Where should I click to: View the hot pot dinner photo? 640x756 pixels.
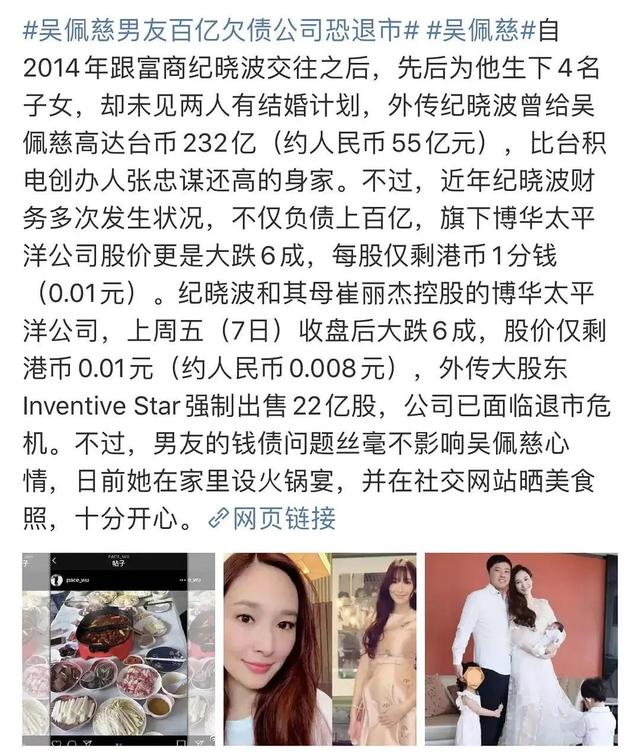tap(118, 650)
